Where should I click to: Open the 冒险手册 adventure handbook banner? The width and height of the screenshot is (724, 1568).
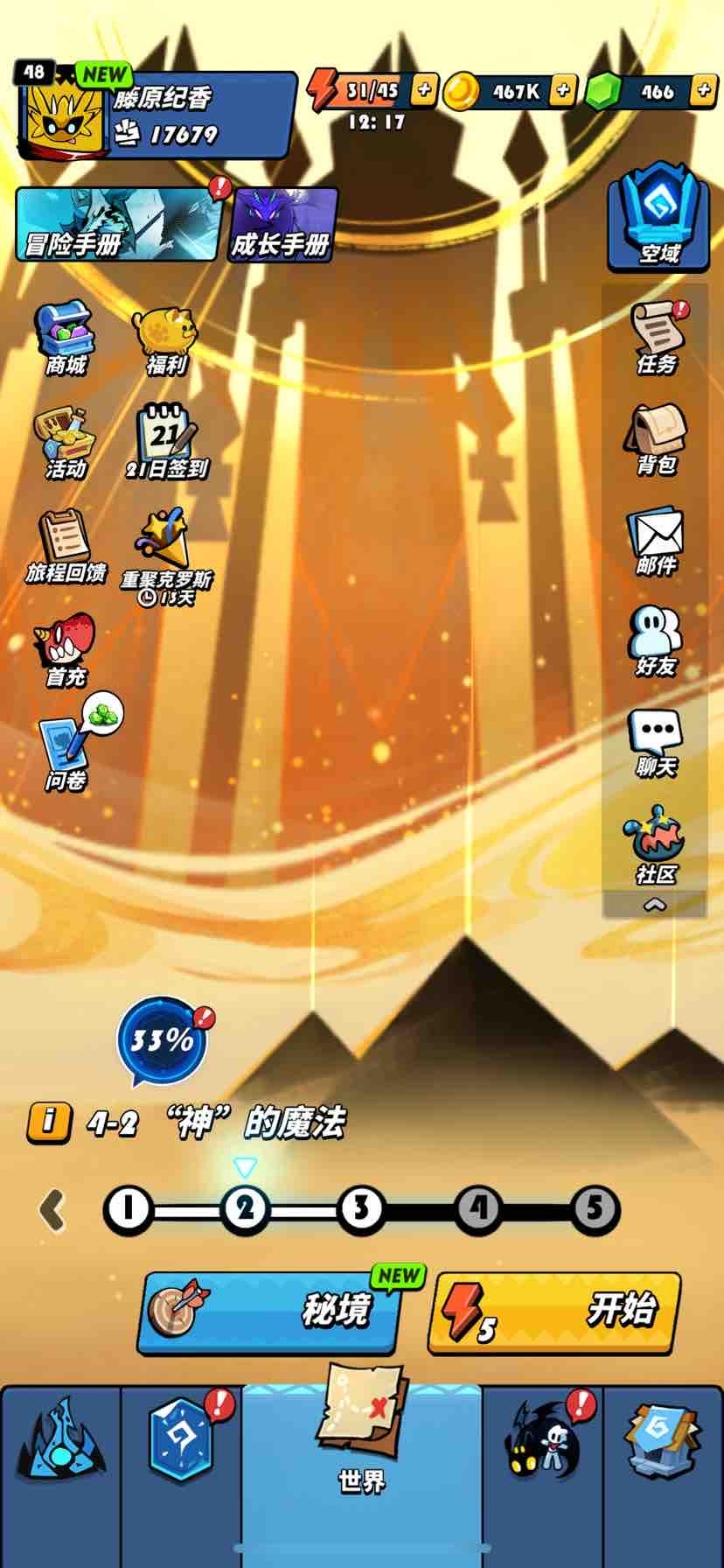click(x=116, y=225)
